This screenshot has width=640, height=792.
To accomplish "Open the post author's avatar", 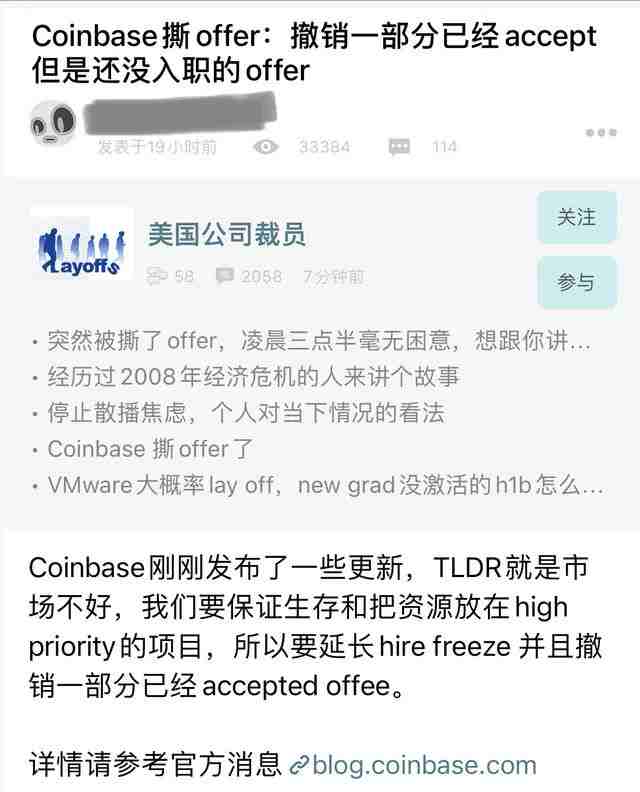I will (x=54, y=126).
